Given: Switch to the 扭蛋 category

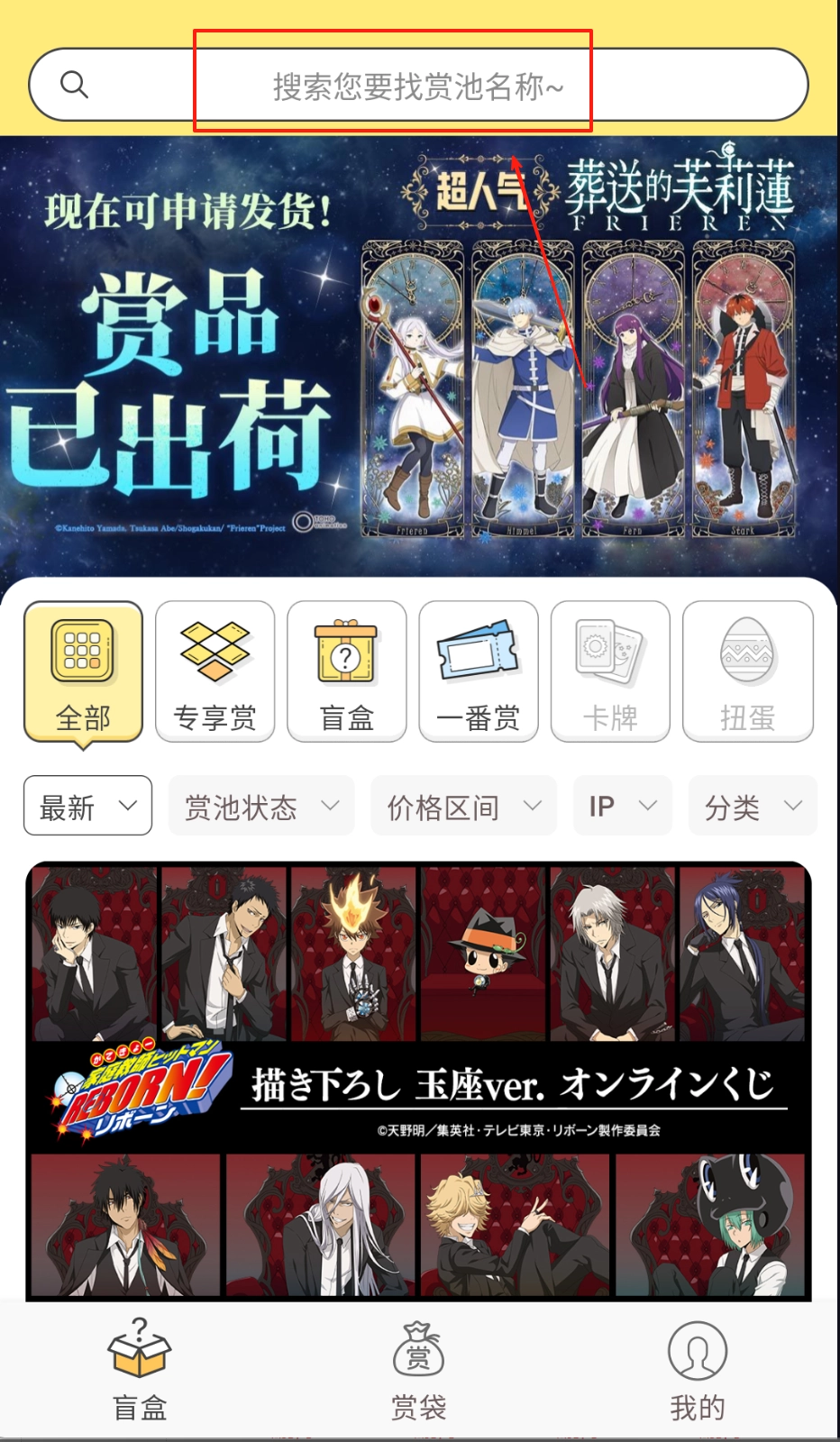Looking at the screenshot, I should pyautogui.click(x=747, y=672).
